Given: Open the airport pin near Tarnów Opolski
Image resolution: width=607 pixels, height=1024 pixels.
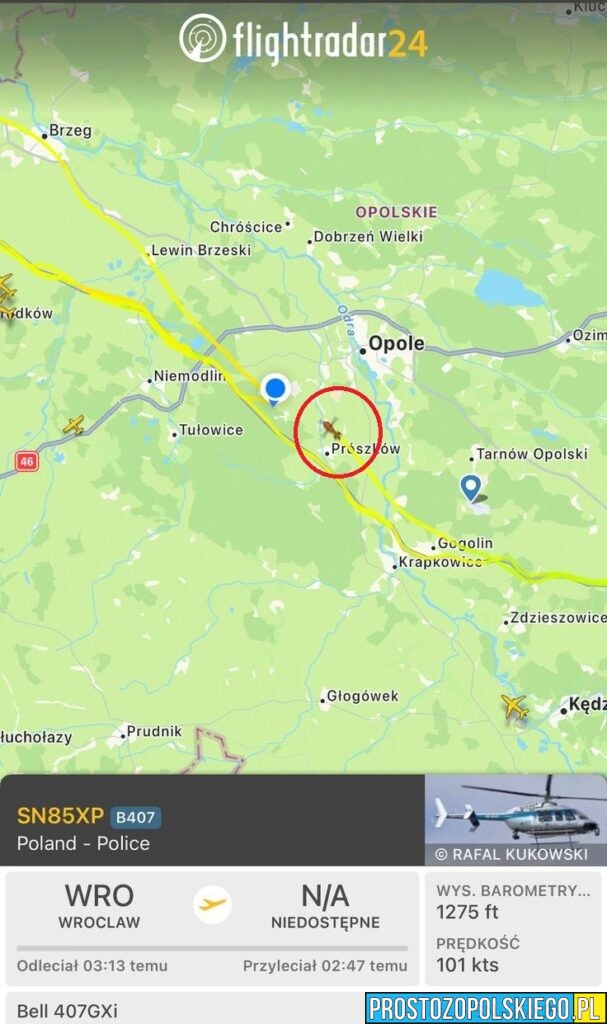Looking at the screenshot, I should [471, 488].
